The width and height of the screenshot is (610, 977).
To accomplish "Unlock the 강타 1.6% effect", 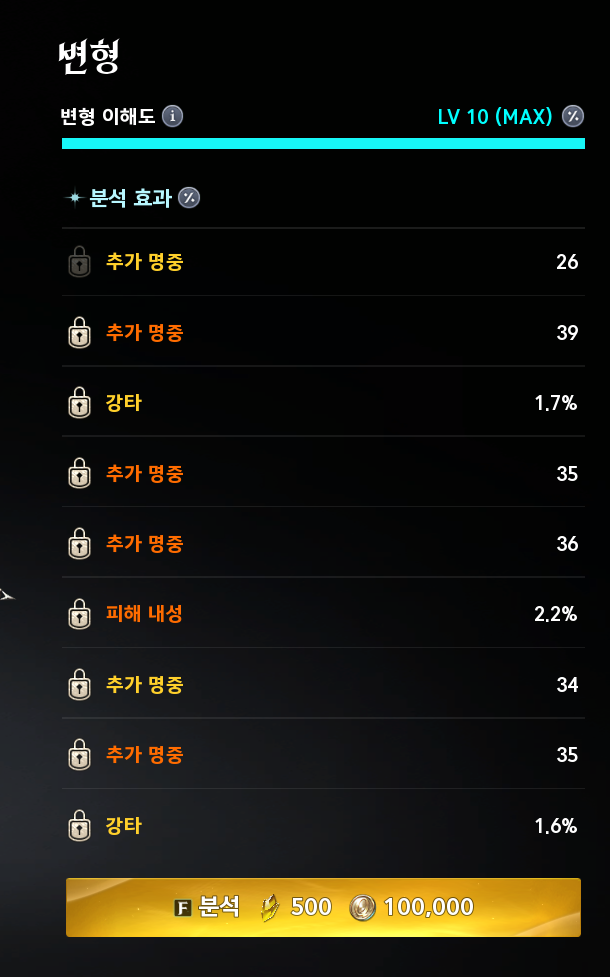I will 79,826.
